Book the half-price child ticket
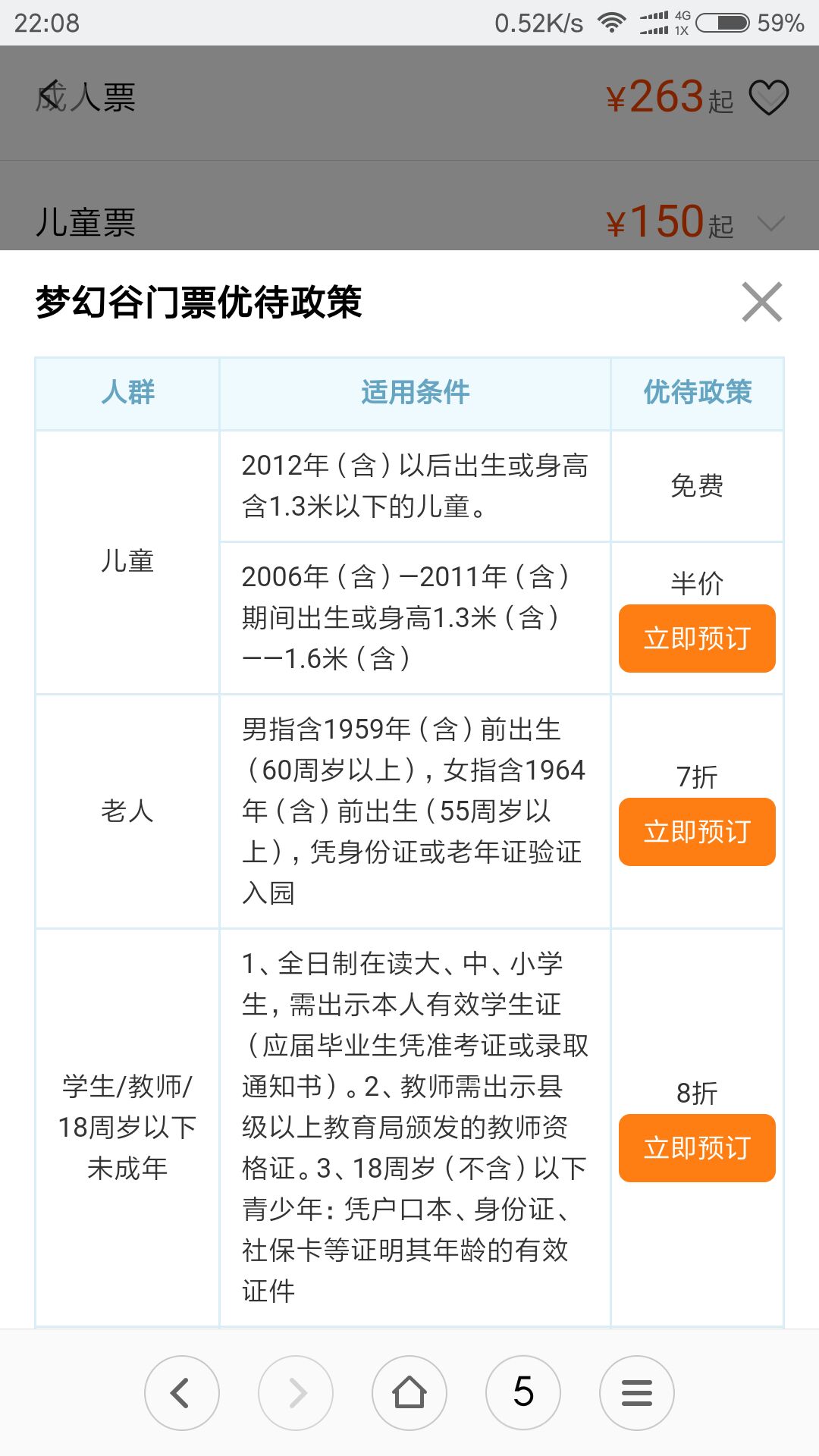 click(x=697, y=639)
